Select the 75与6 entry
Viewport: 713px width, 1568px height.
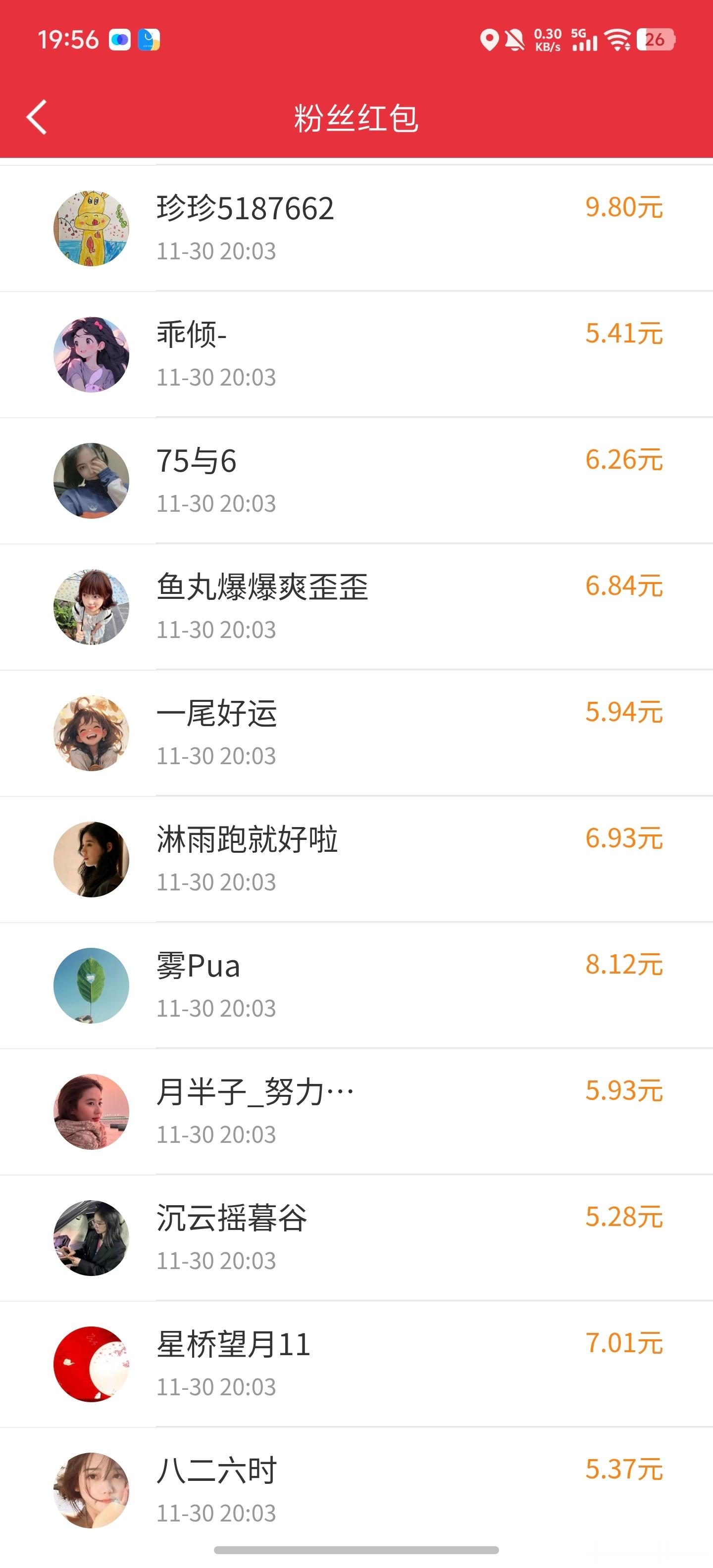click(356, 481)
